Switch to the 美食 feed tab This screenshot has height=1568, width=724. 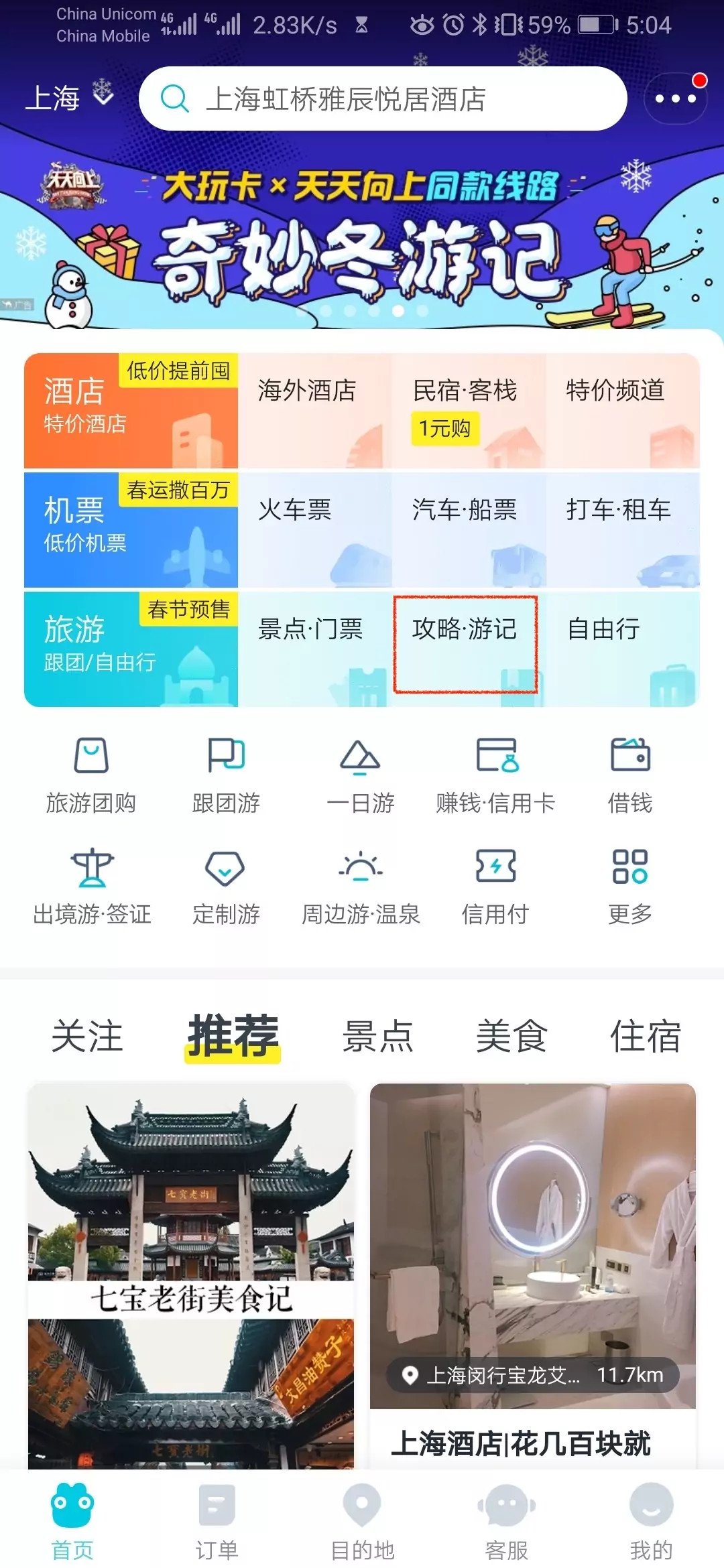tap(511, 1036)
